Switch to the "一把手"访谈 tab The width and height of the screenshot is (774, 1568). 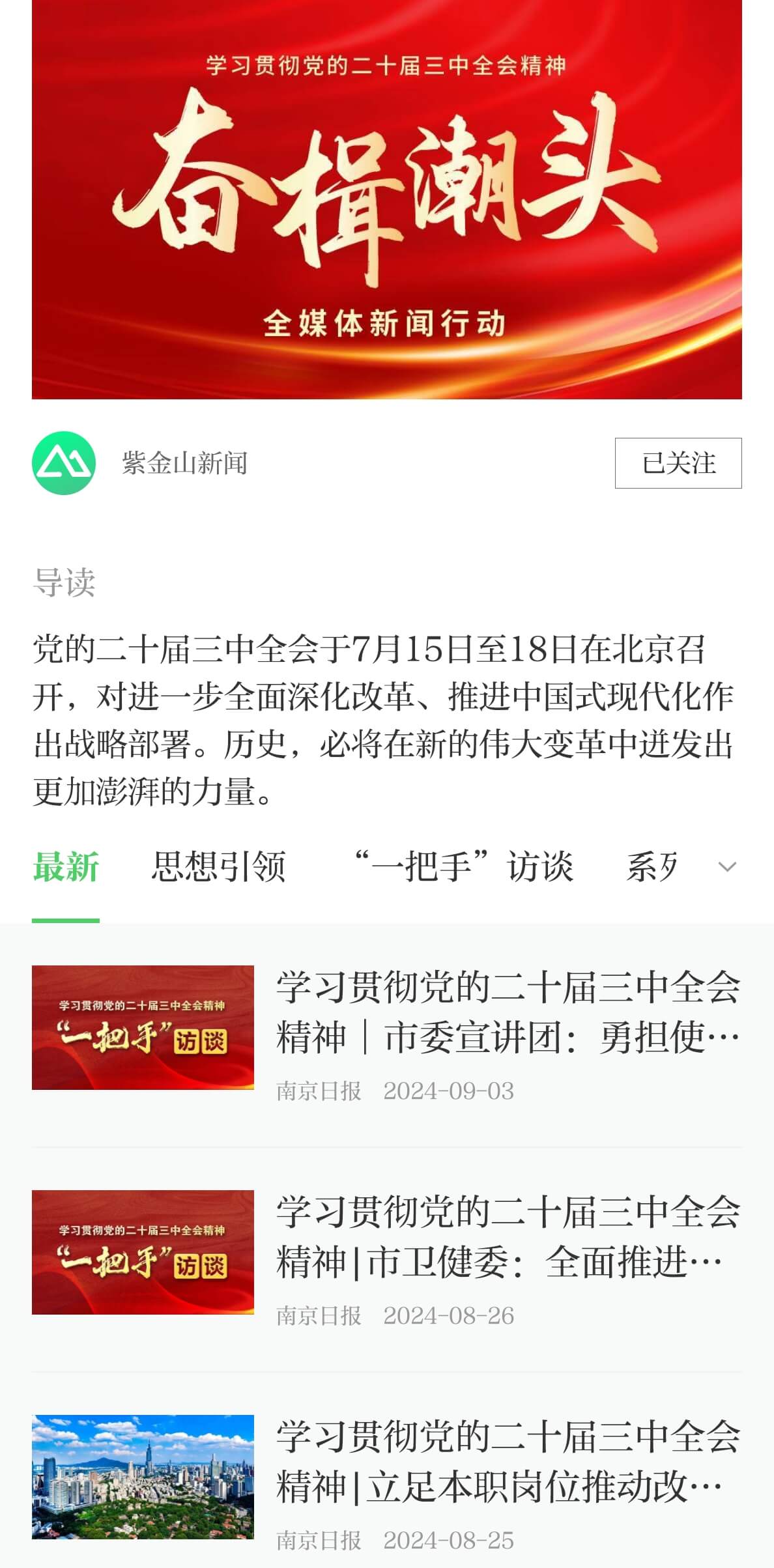click(463, 867)
